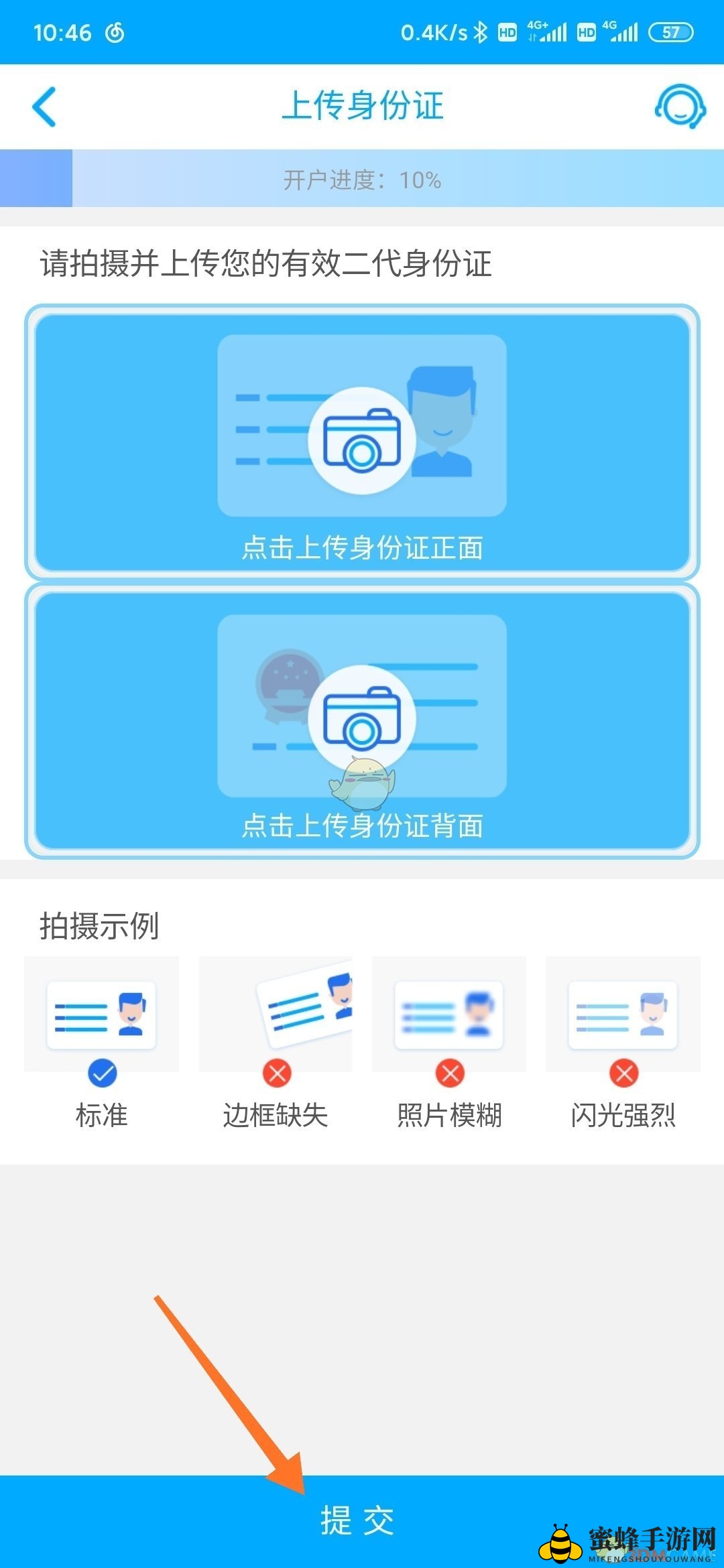The image size is (724, 1568).
Task: Tap to upload ID card back side
Action: [x=362, y=721]
